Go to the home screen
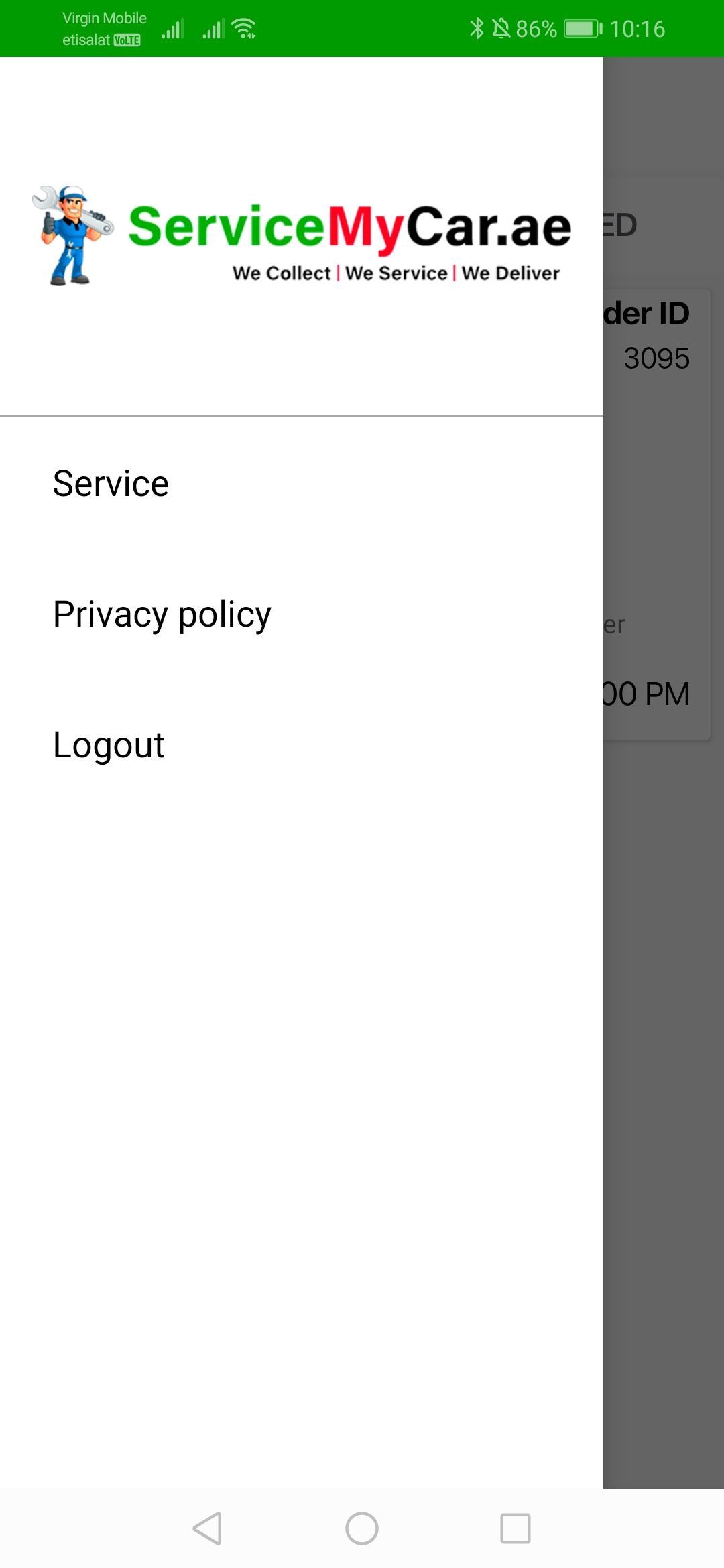 [x=362, y=1528]
